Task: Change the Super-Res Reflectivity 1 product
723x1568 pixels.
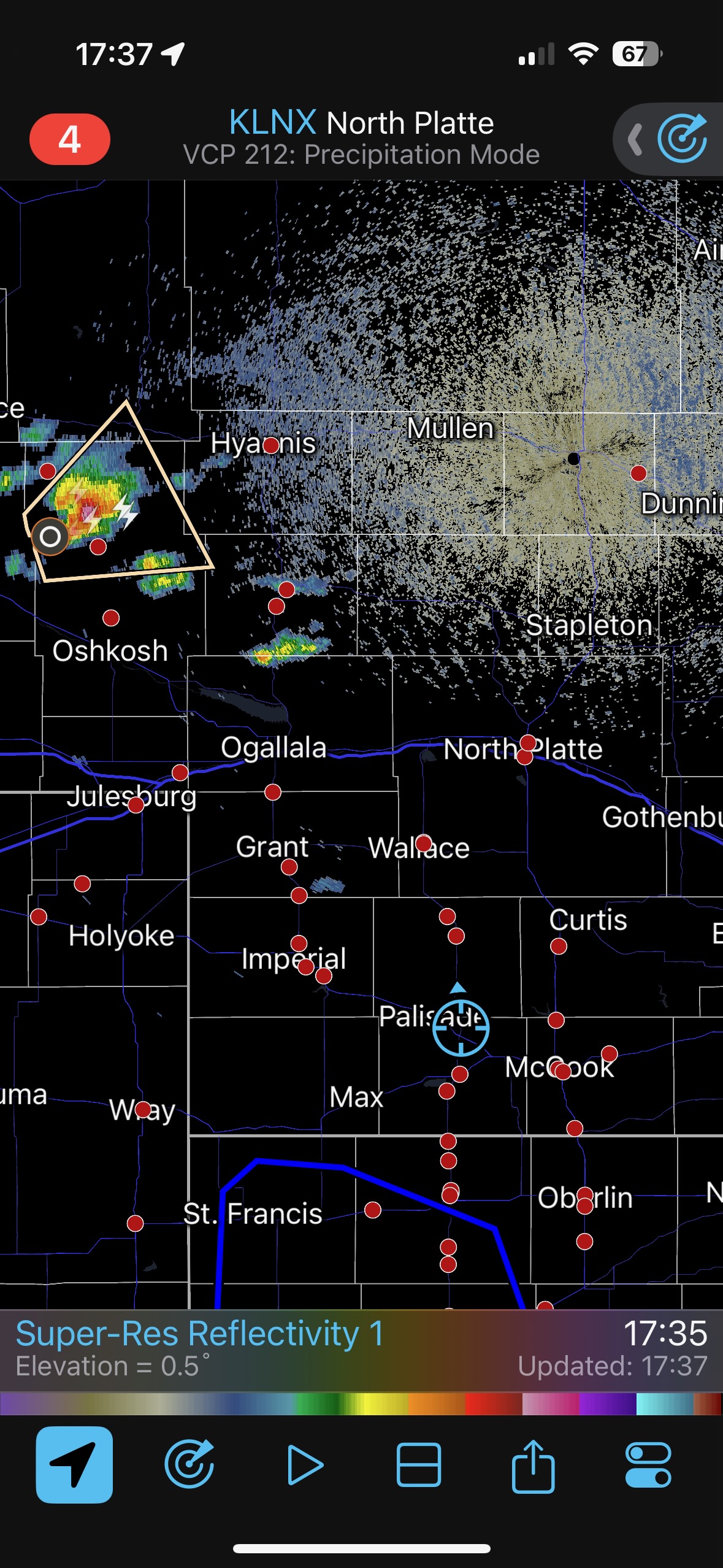Action: 200,1335
